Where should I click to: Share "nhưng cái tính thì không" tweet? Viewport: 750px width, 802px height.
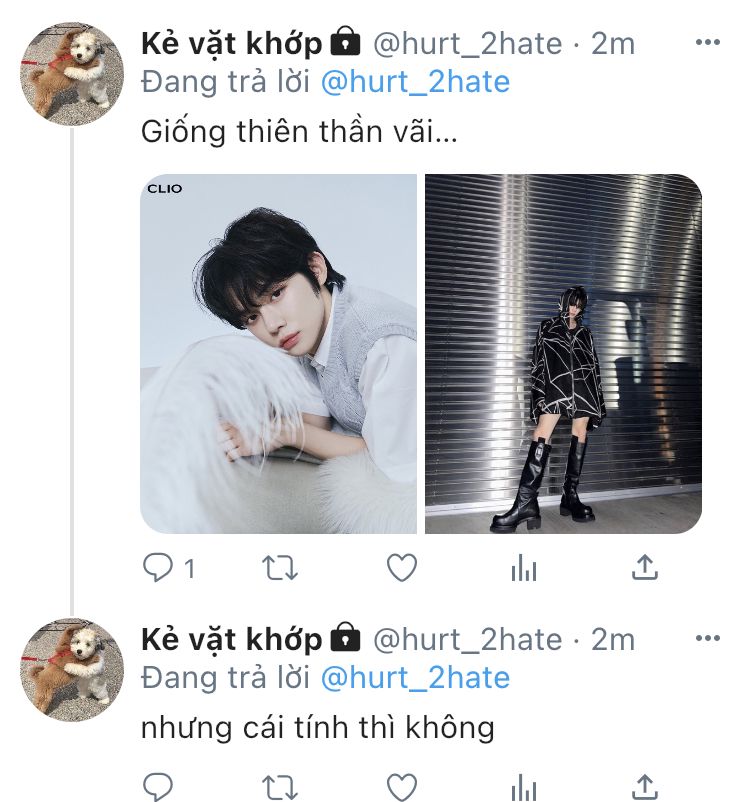pos(646,785)
